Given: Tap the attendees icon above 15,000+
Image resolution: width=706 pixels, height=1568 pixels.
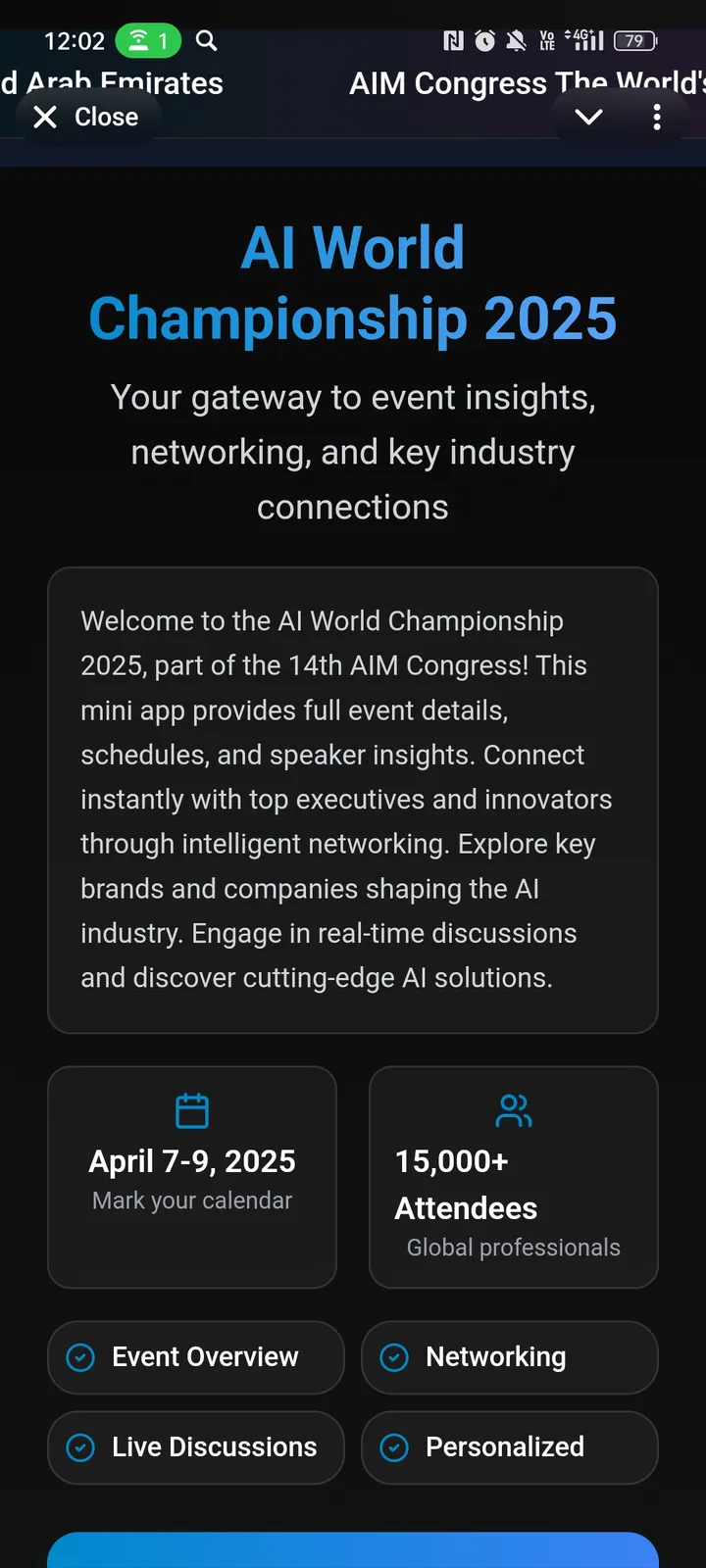Looking at the screenshot, I should click(513, 1110).
